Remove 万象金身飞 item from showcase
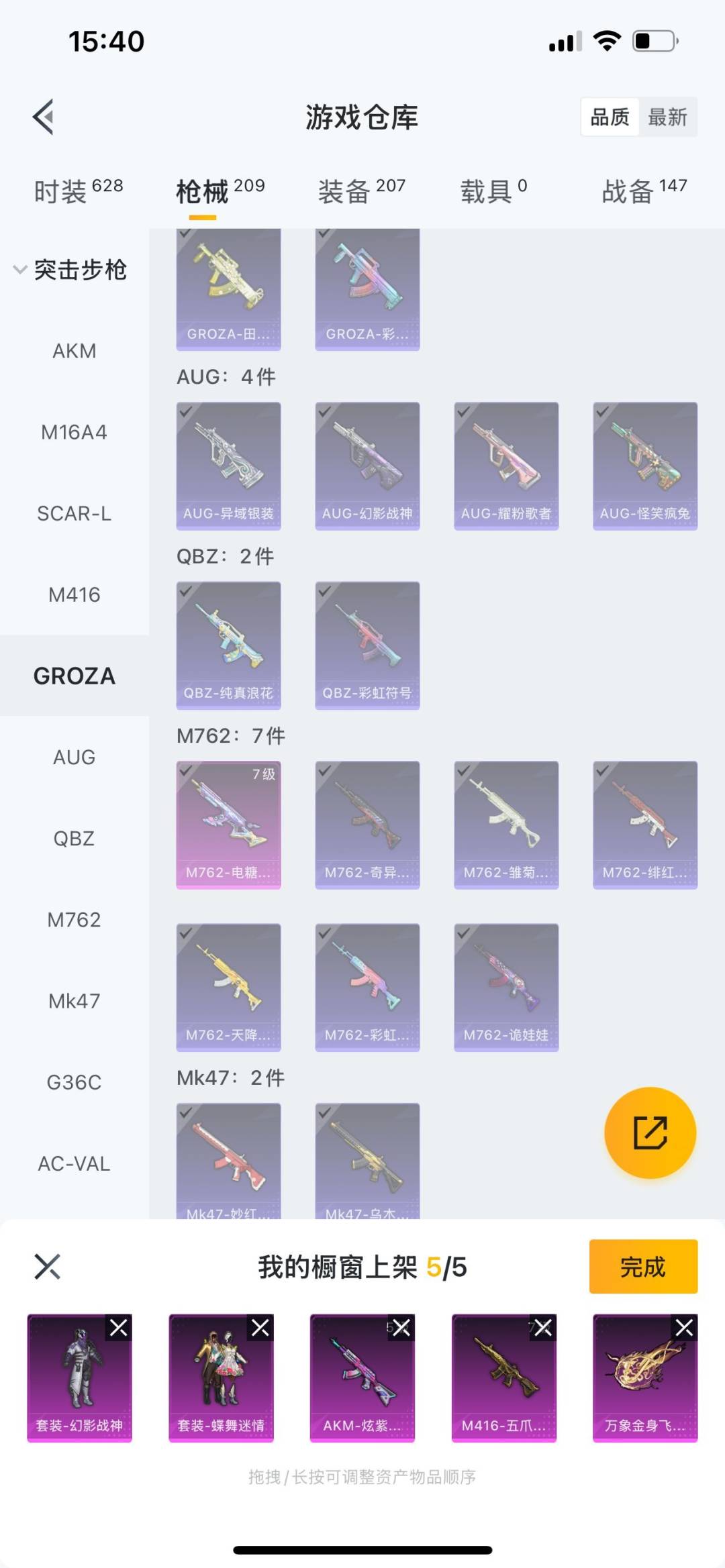 (684, 1328)
